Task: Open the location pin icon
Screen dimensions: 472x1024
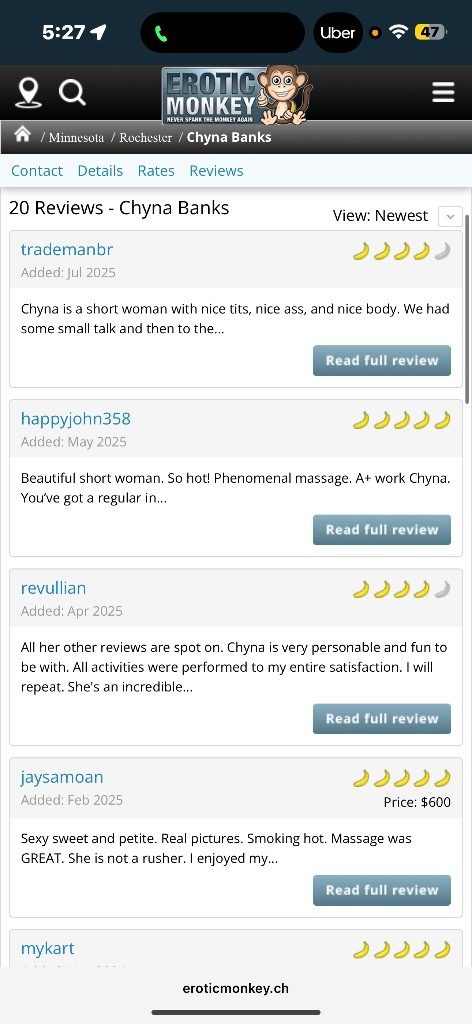Action: 28,93
